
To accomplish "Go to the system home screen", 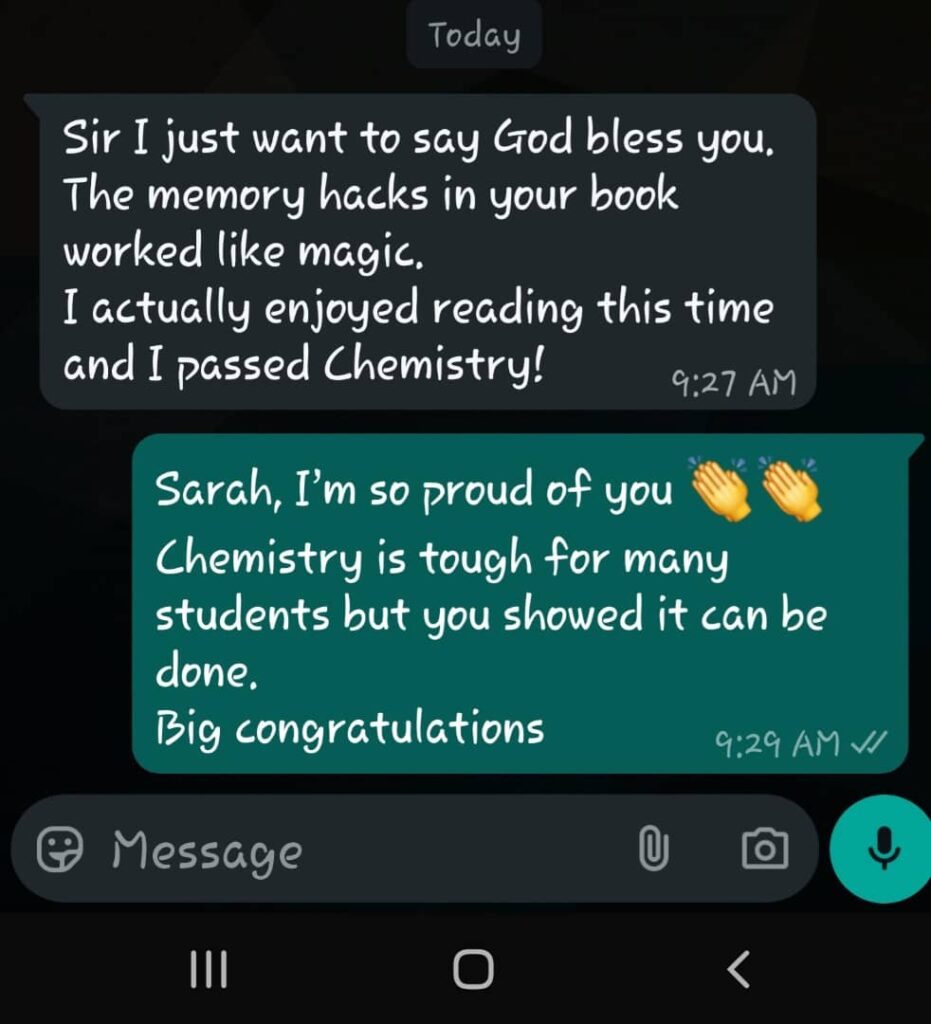I will point(473,968).
